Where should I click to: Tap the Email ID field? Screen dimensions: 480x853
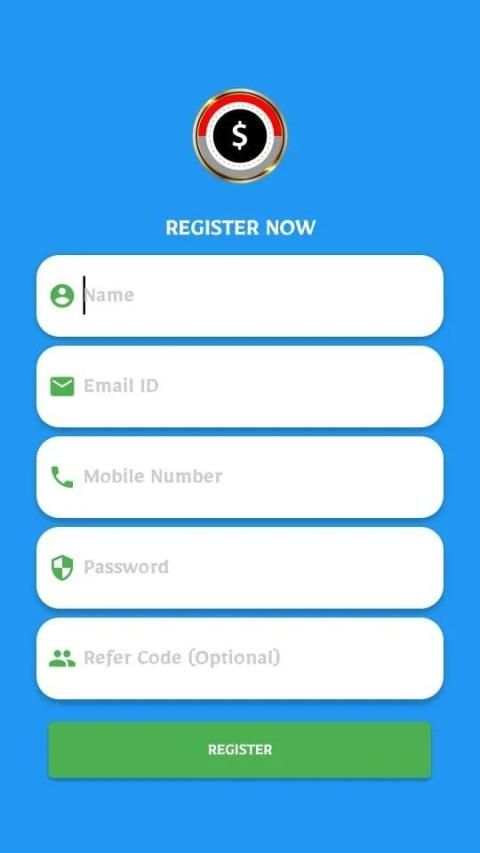[239, 387]
